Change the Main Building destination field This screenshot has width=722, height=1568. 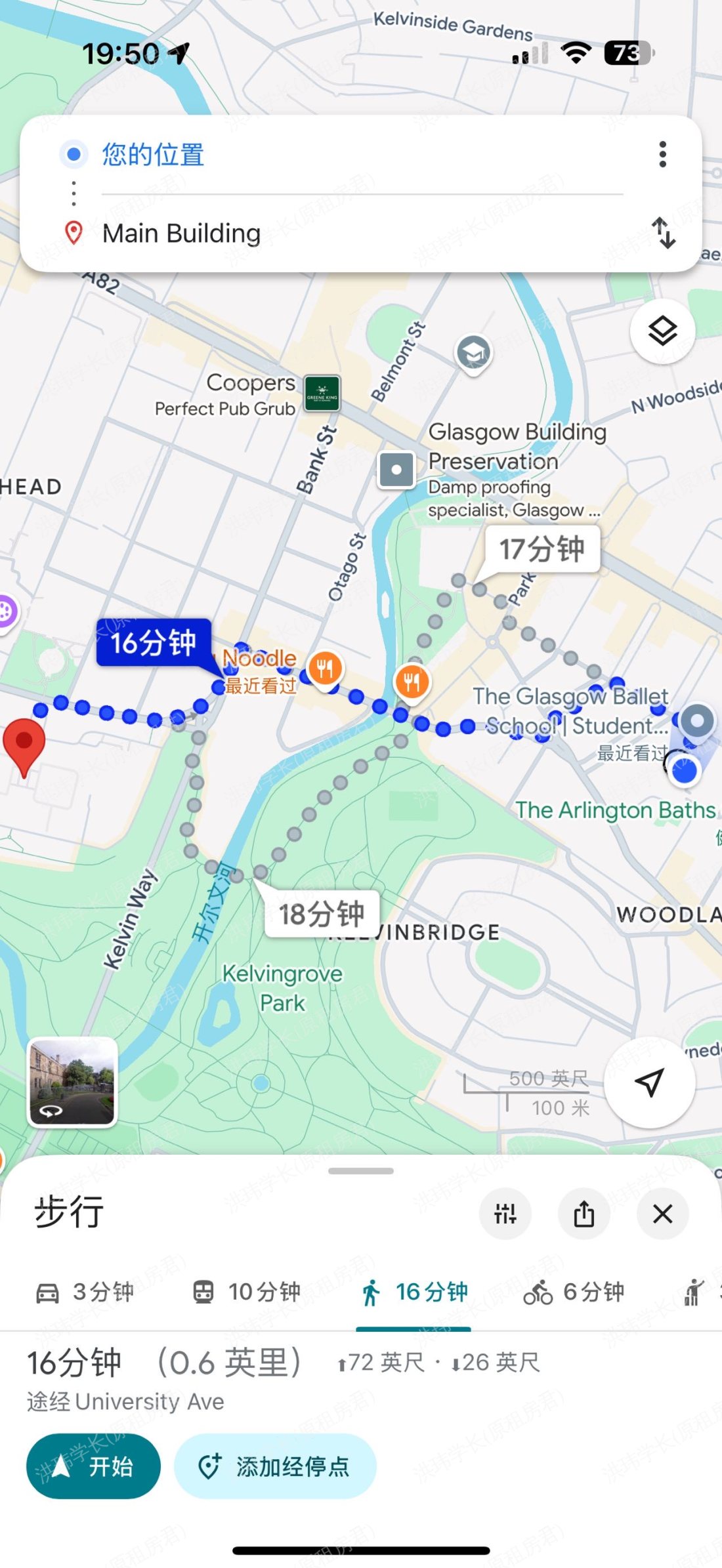(181, 234)
